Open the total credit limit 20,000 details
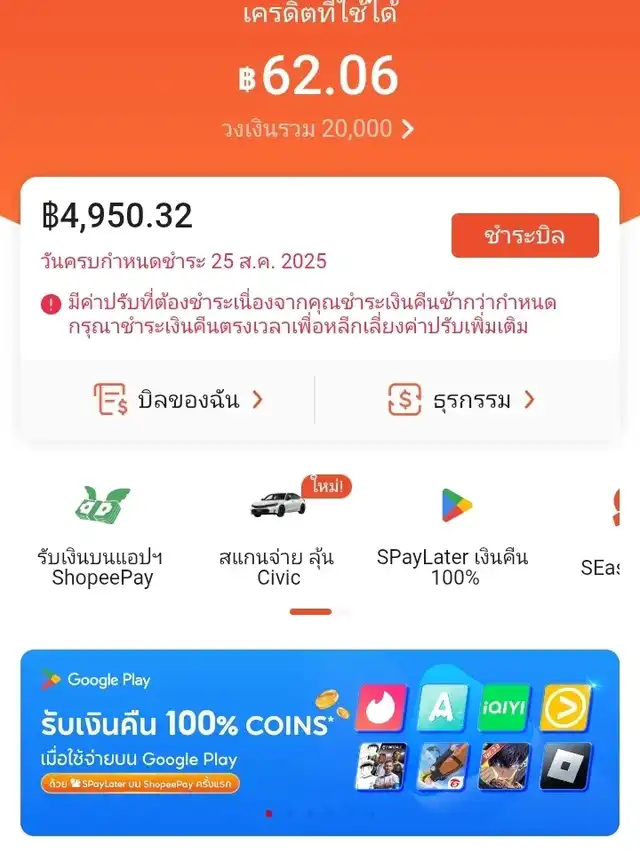640x853 pixels. (318, 129)
